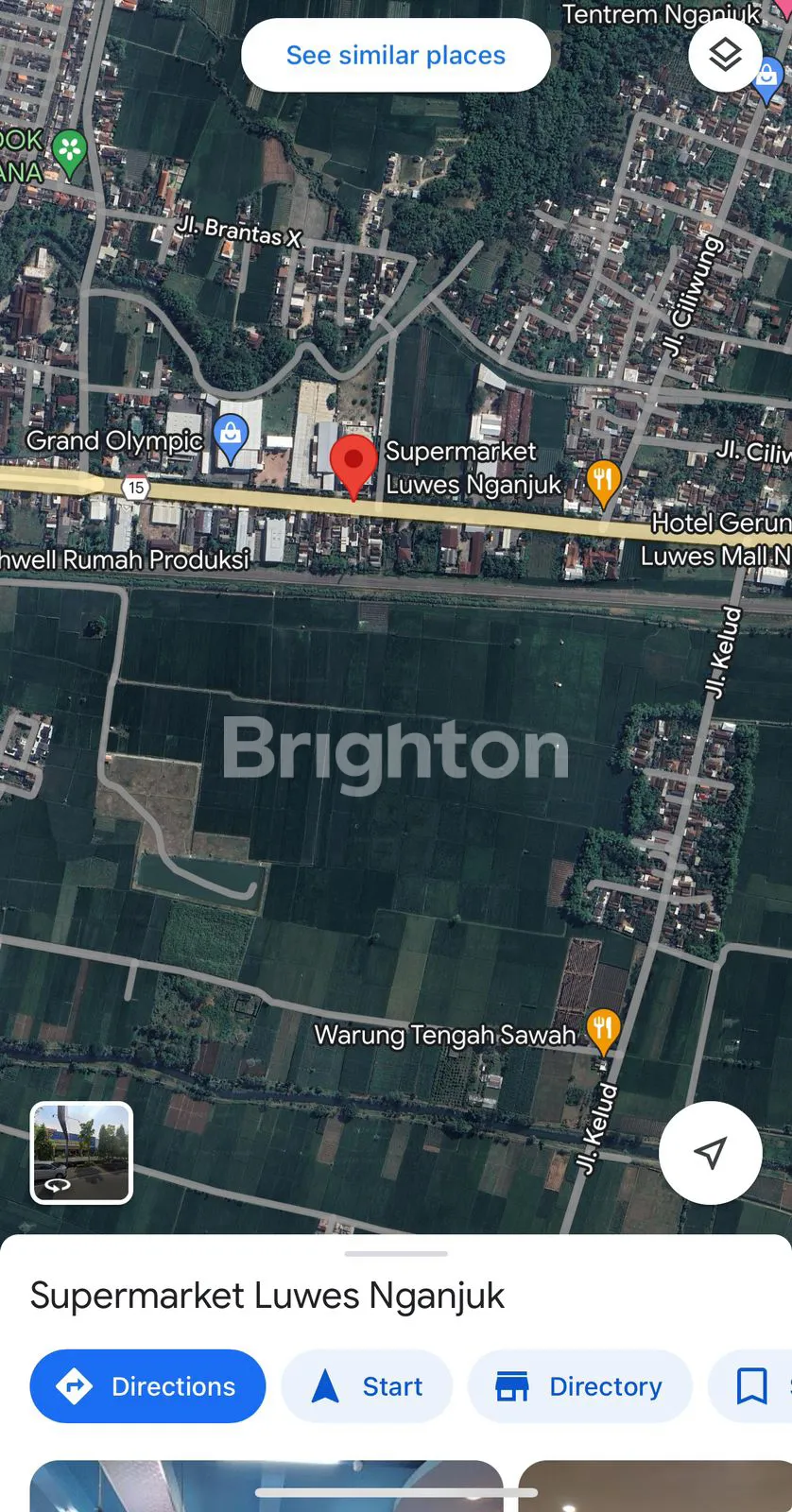
Task: Select the Warung Tengah Sawah restaurant marker
Action: pos(603,1028)
